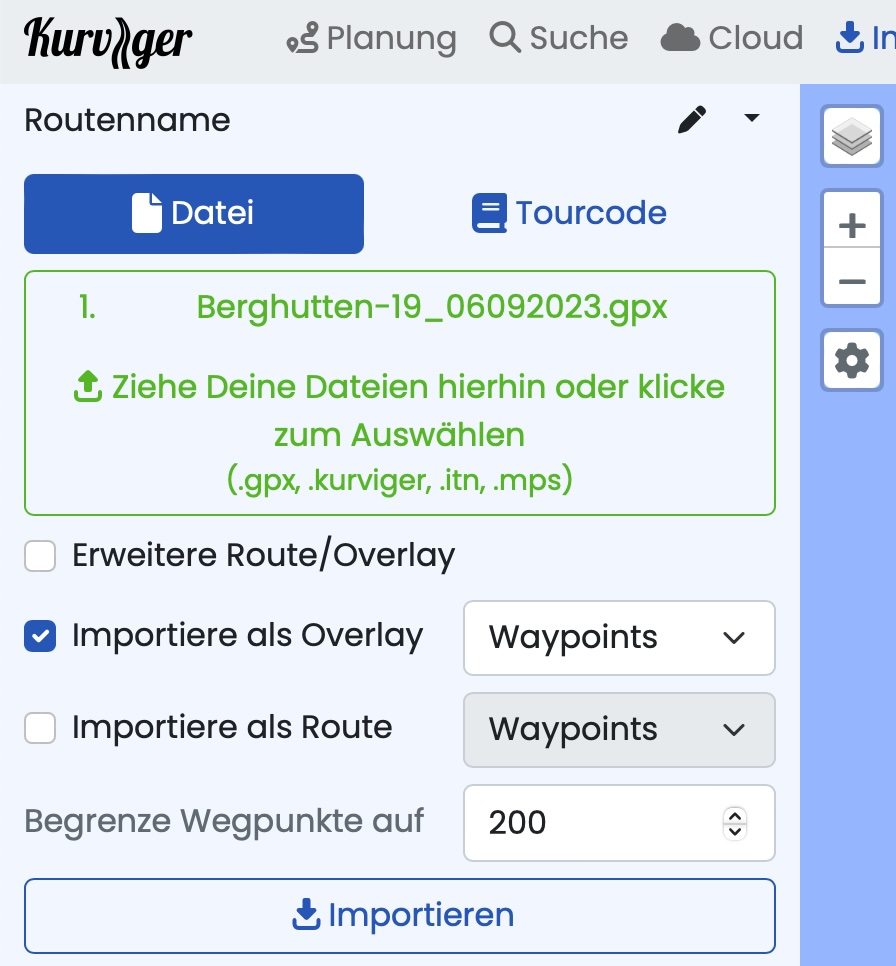Expand the route name dropdown arrow
896x966 pixels.
[752, 119]
